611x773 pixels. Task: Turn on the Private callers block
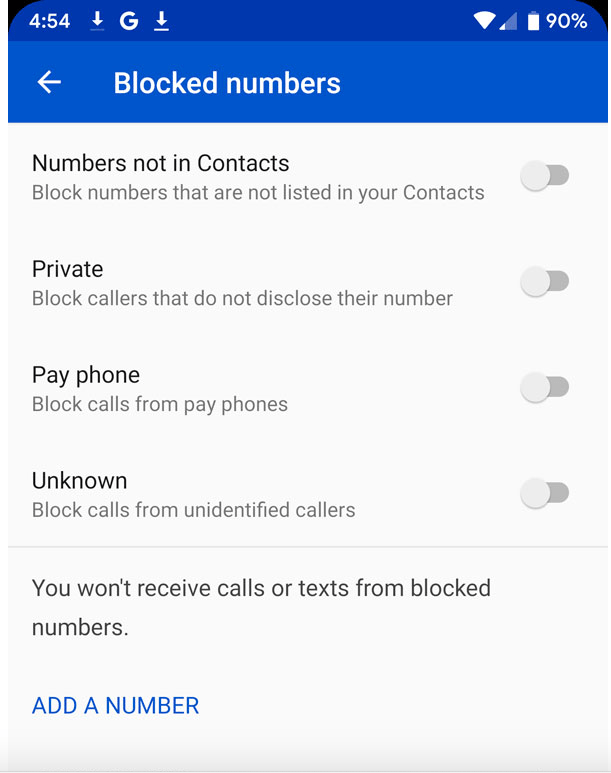click(x=545, y=282)
